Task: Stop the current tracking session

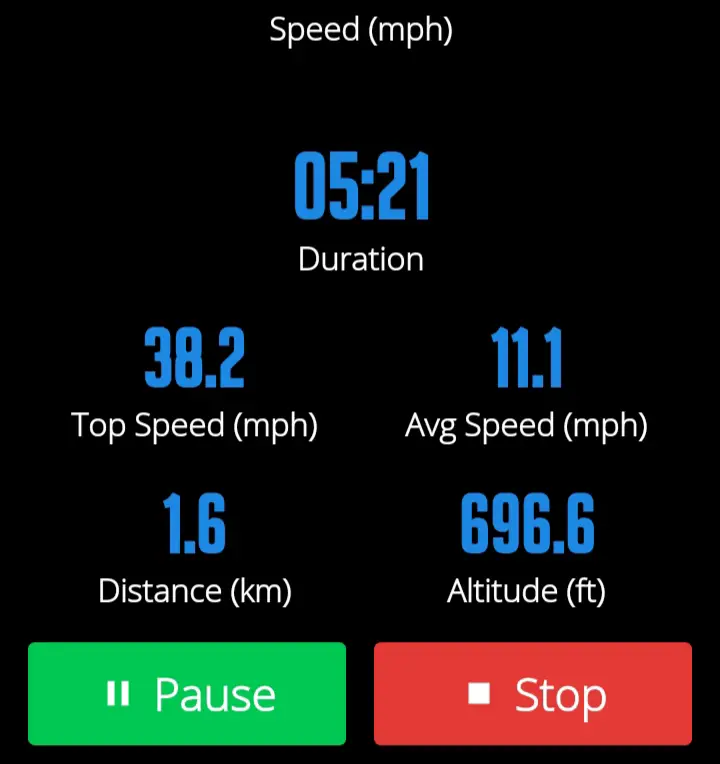Action: click(x=533, y=693)
